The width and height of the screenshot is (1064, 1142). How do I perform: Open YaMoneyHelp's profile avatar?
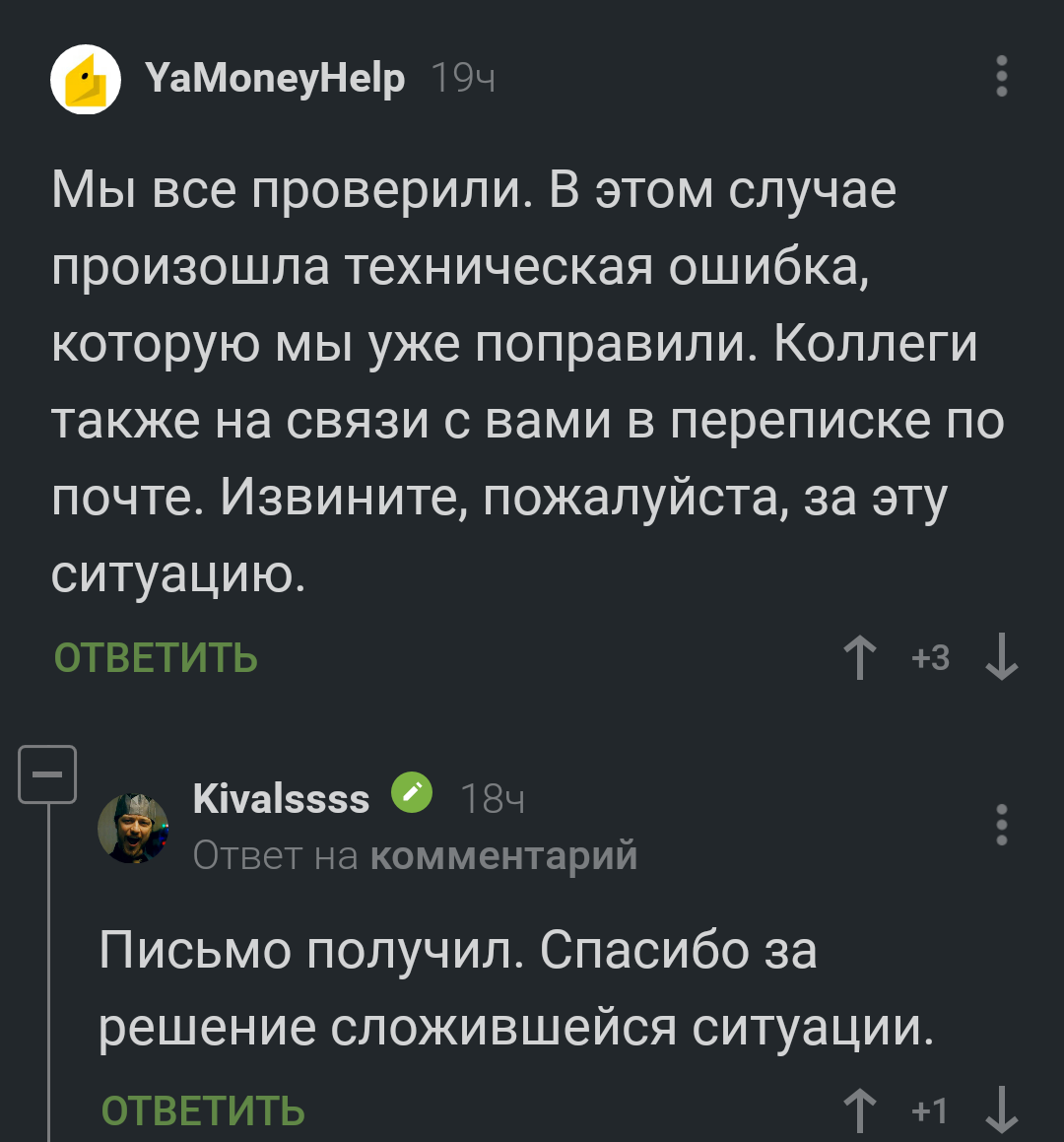(x=86, y=79)
